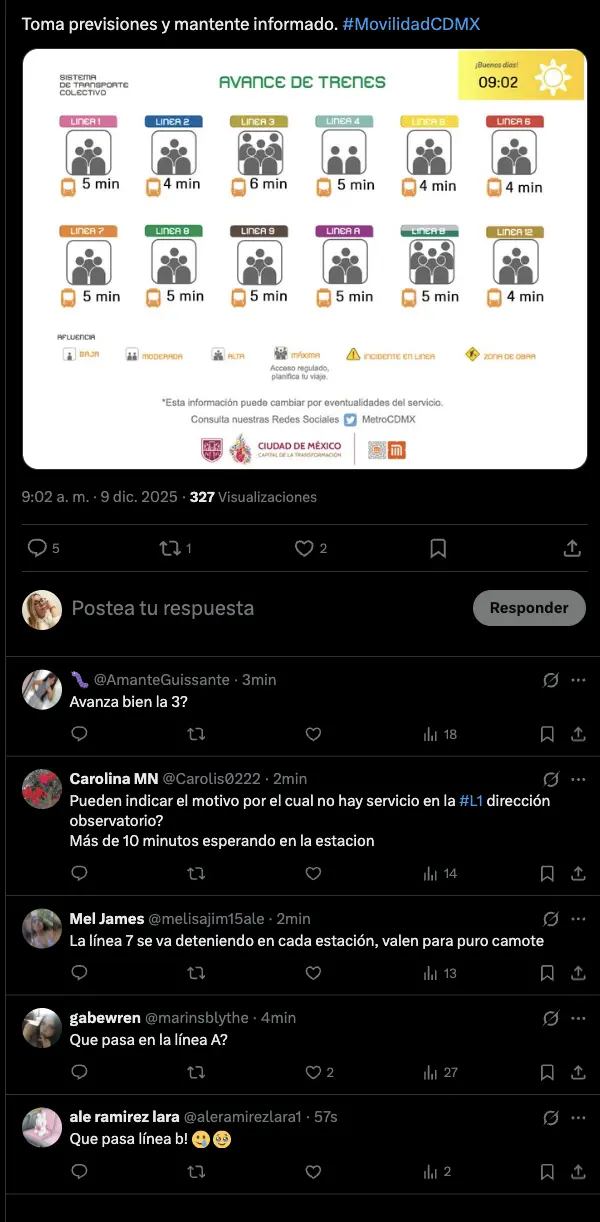Reply to ale ramirez lara's comment
Screen dimensions: 600x1222
(x=80, y=1171)
